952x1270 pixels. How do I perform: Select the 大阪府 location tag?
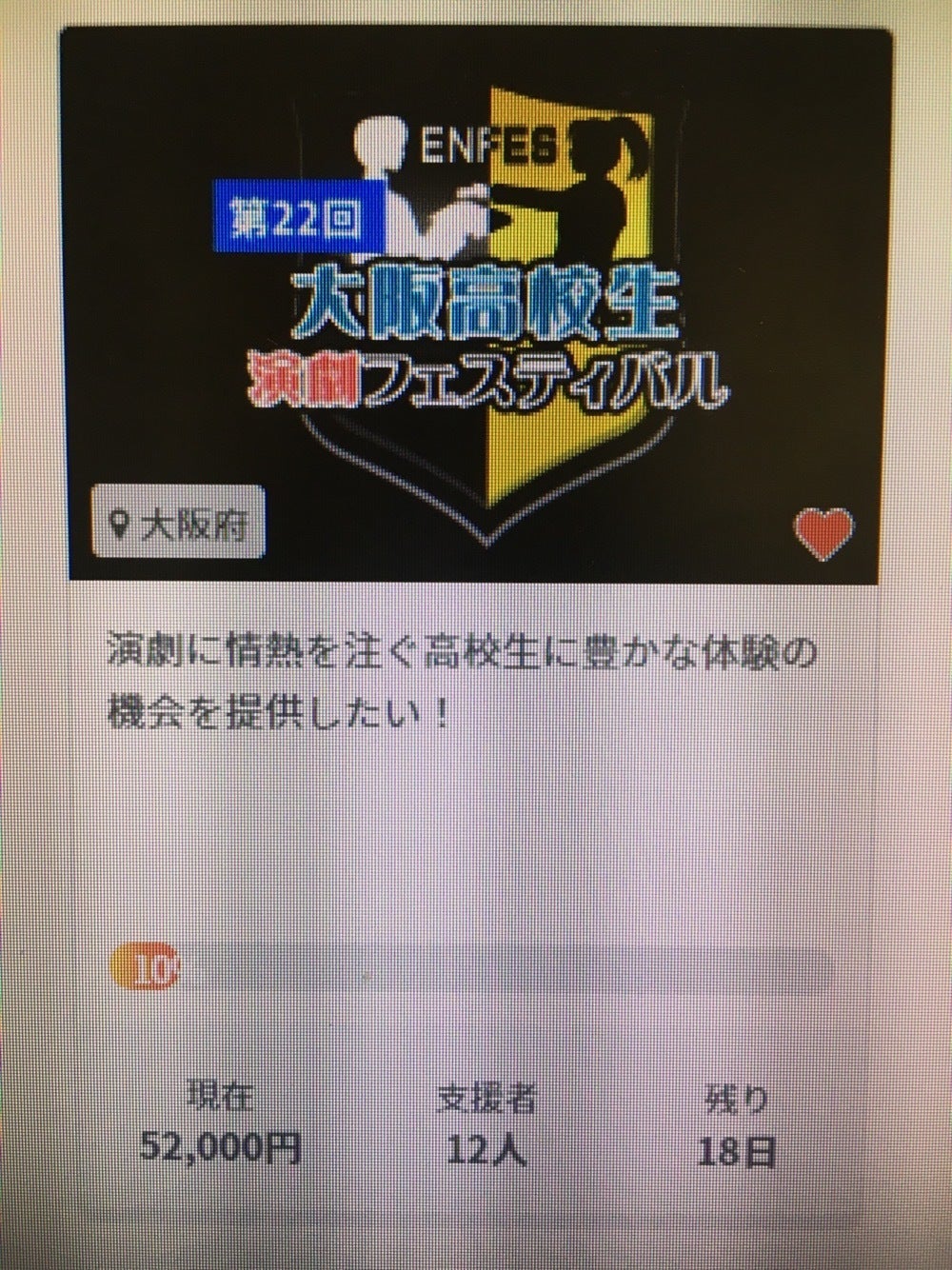tap(179, 523)
